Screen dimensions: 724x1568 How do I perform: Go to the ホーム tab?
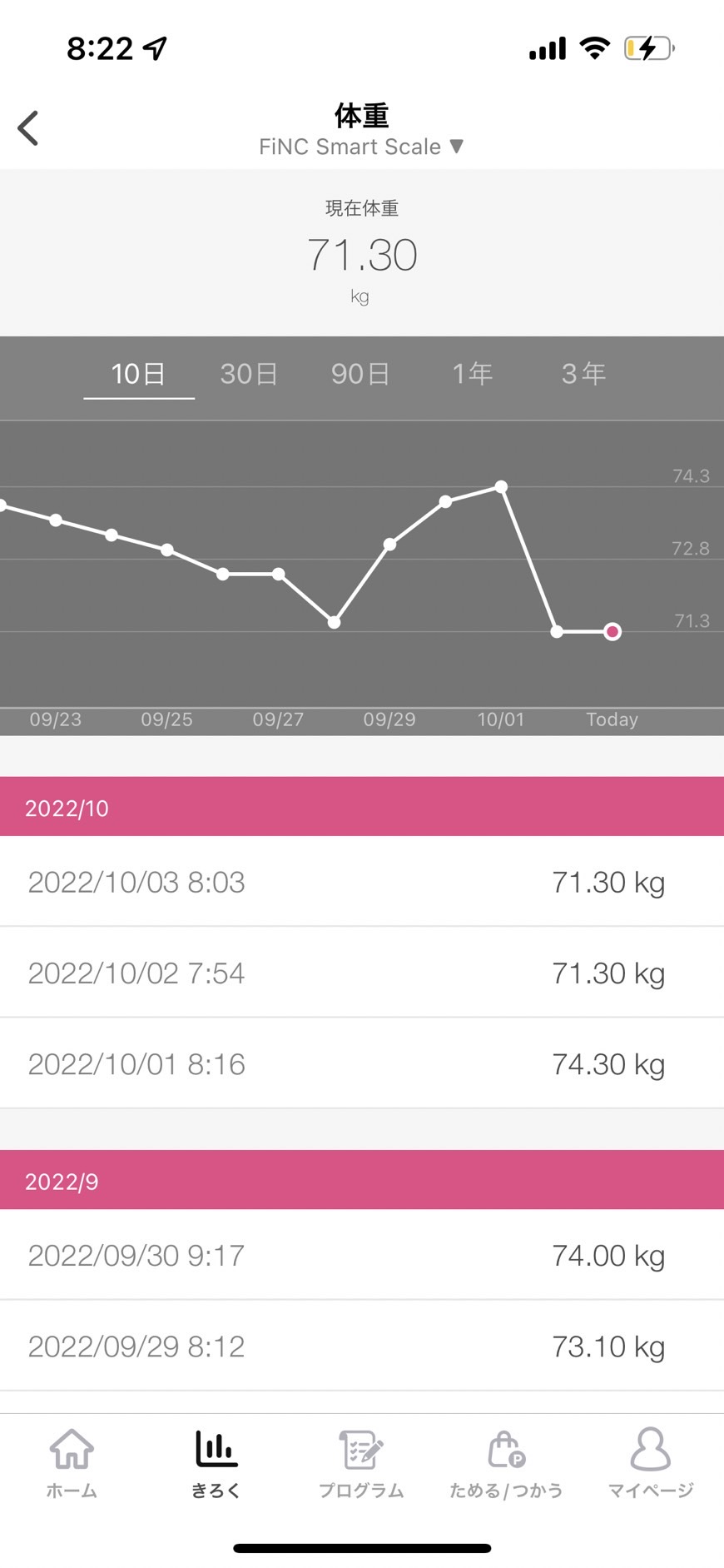pos(72,1463)
